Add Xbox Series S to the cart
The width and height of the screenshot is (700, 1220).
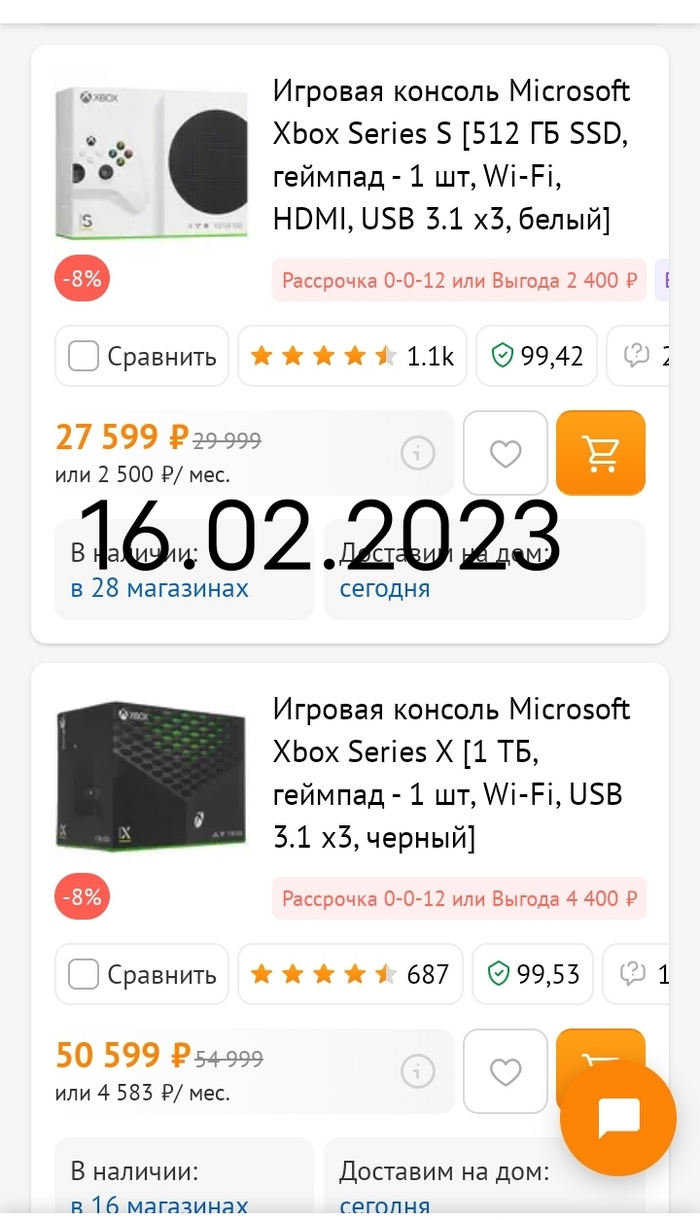point(600,454)
